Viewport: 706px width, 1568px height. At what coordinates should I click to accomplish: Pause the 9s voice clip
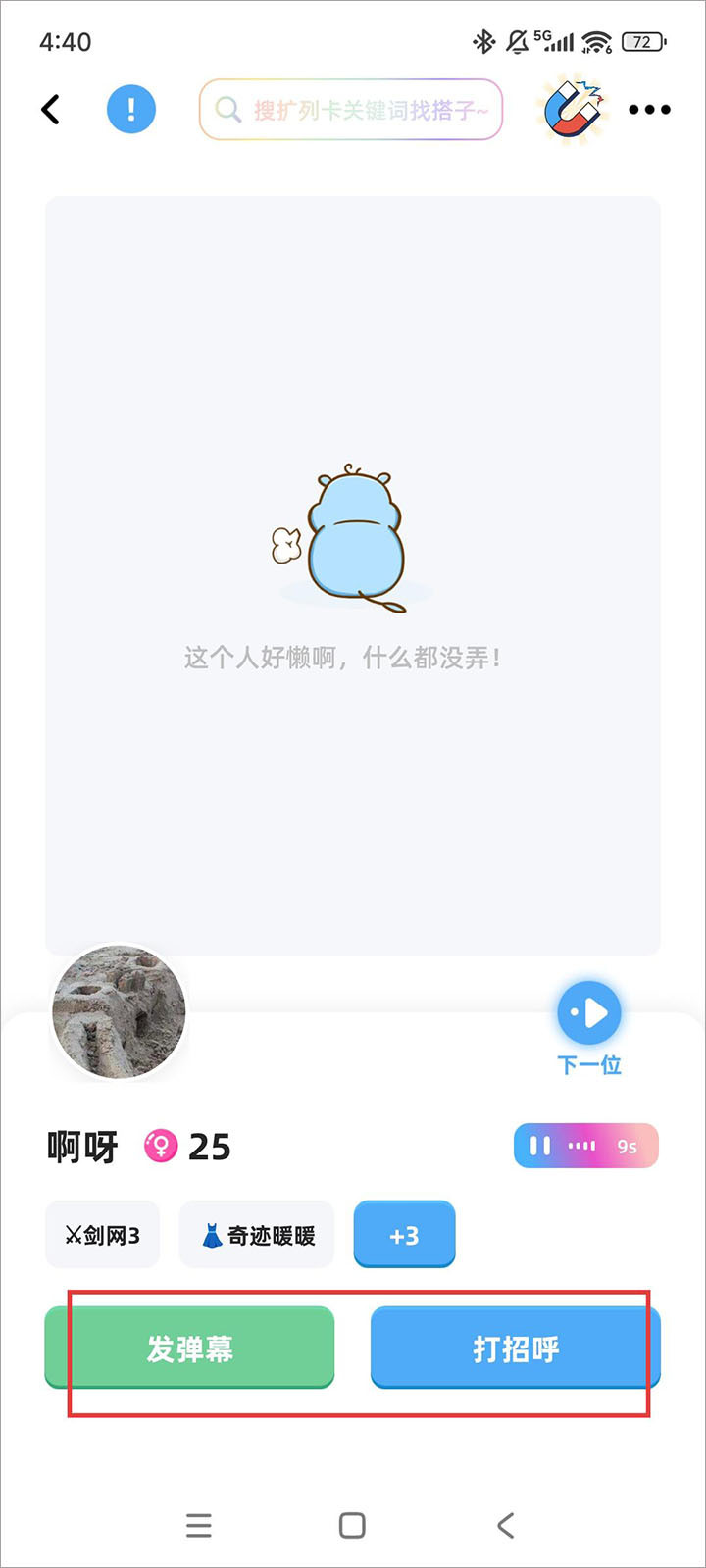click(x=540, y=1146)
